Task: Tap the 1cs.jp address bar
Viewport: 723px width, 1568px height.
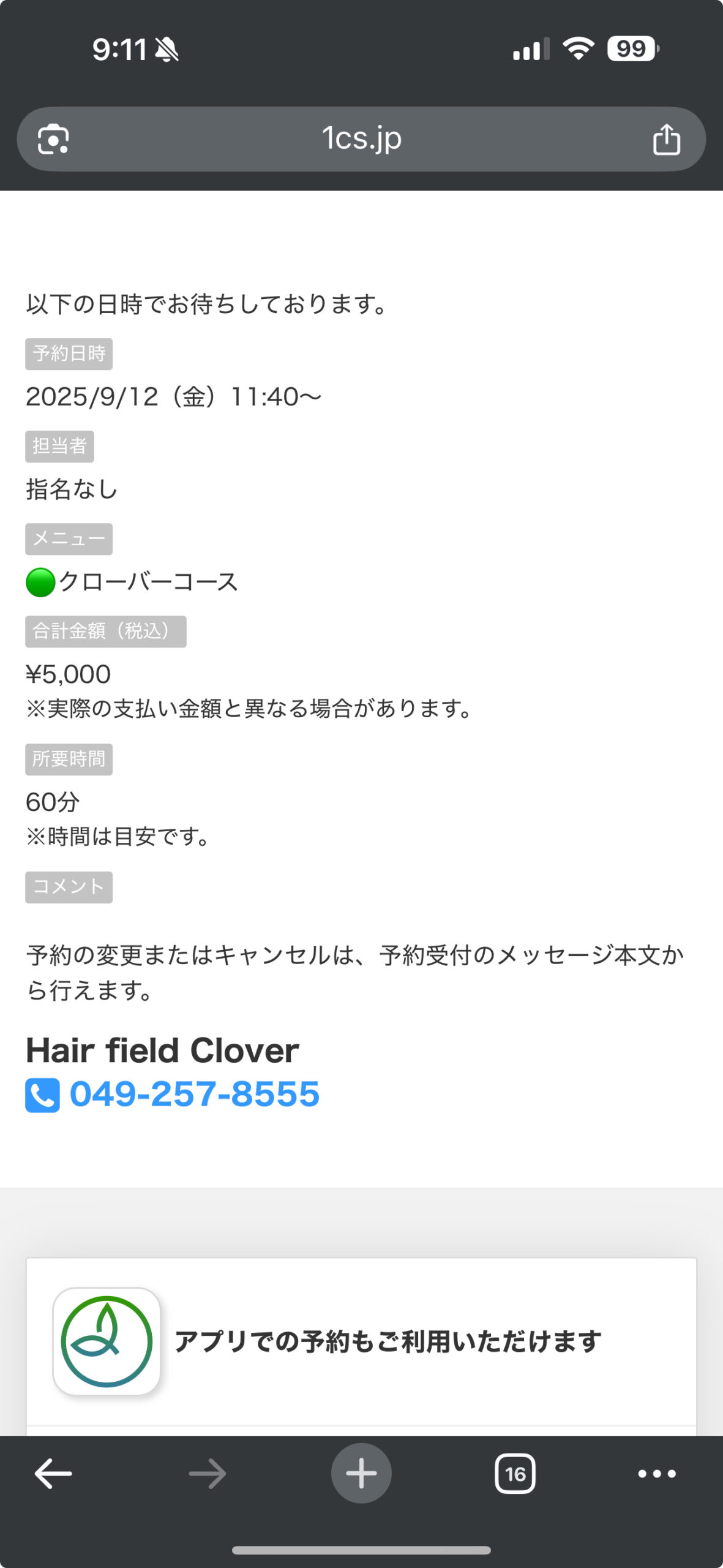Action: (361, 139)
